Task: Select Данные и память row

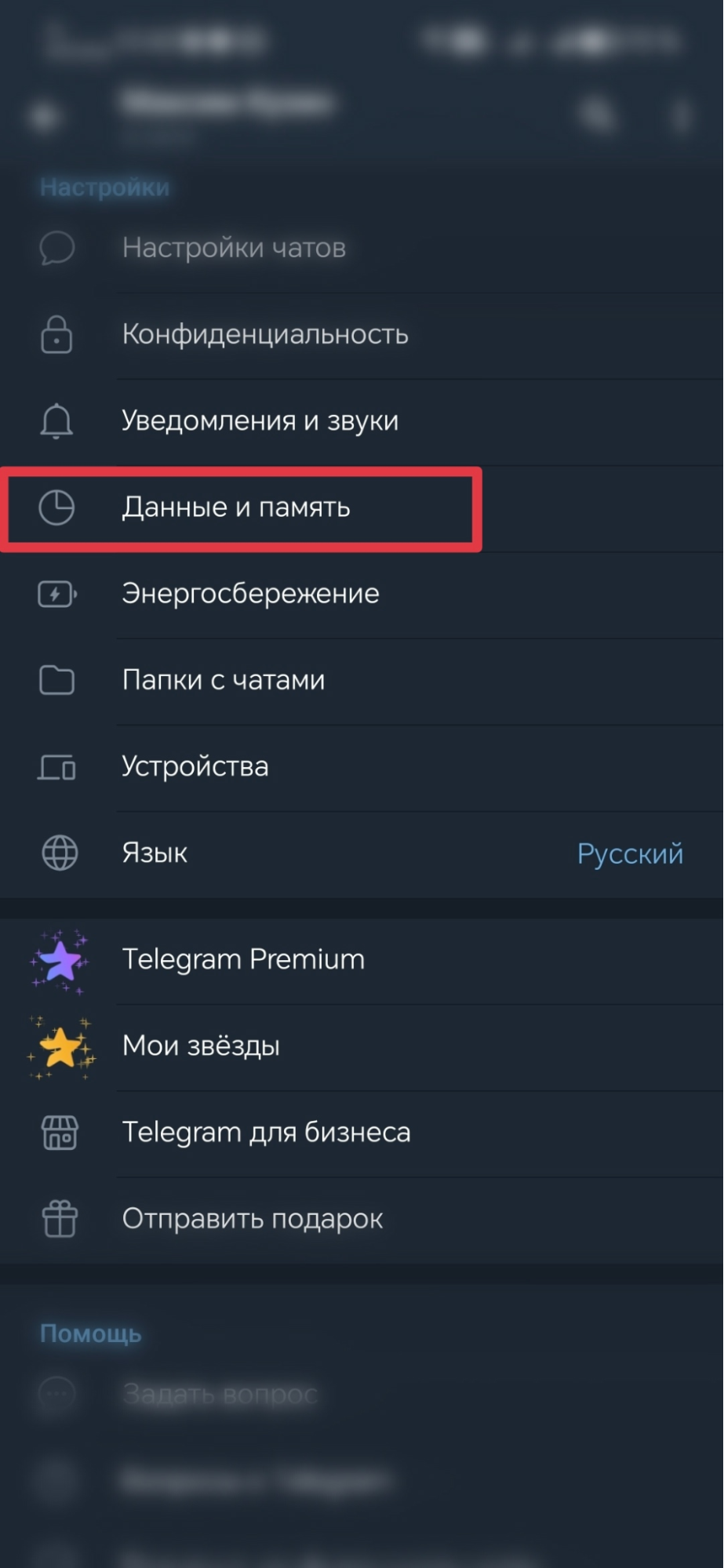Action: tap(236, 508)
